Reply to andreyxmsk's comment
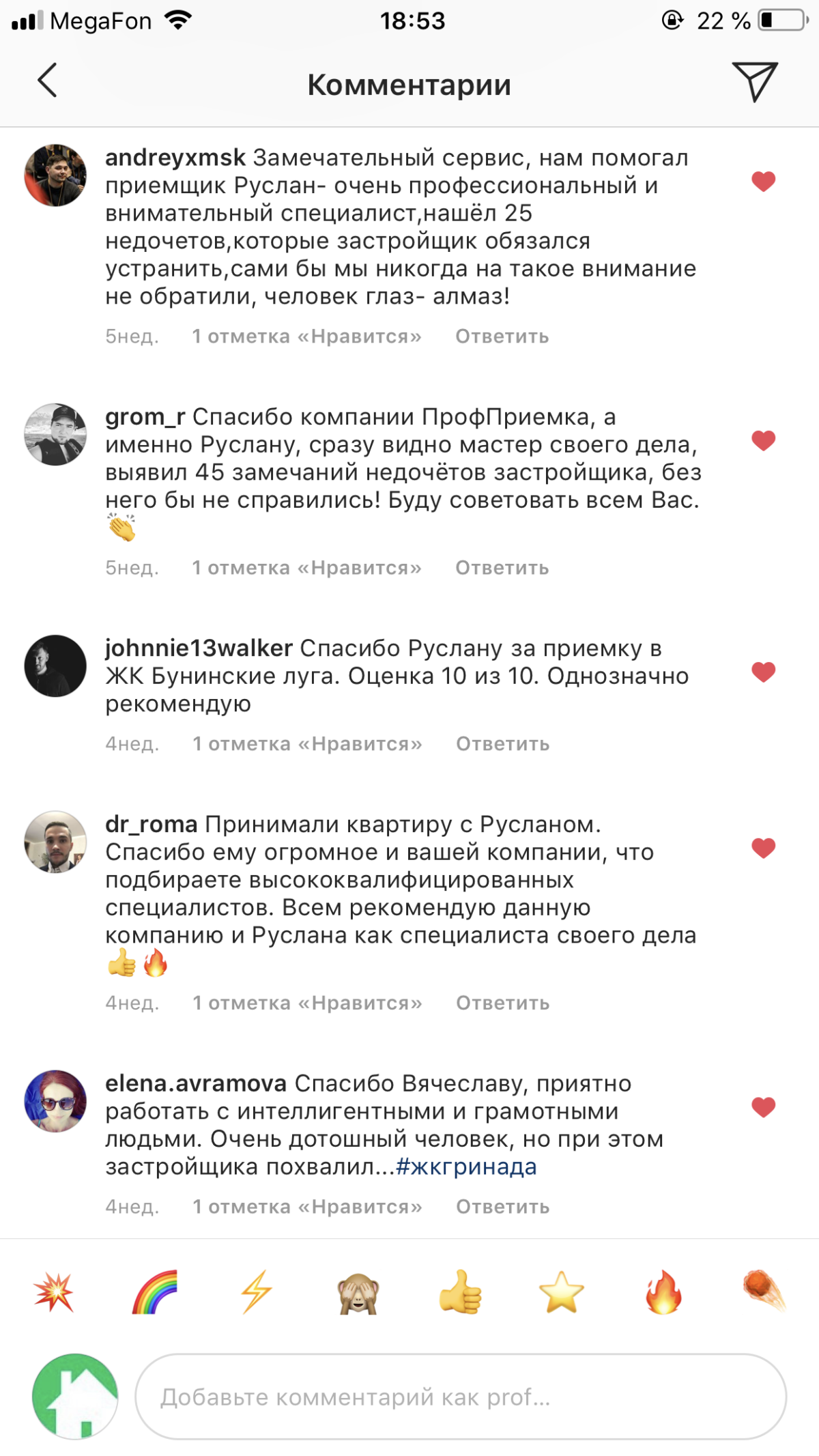This screenshot has height=1456, width=819. coord(502,337)
